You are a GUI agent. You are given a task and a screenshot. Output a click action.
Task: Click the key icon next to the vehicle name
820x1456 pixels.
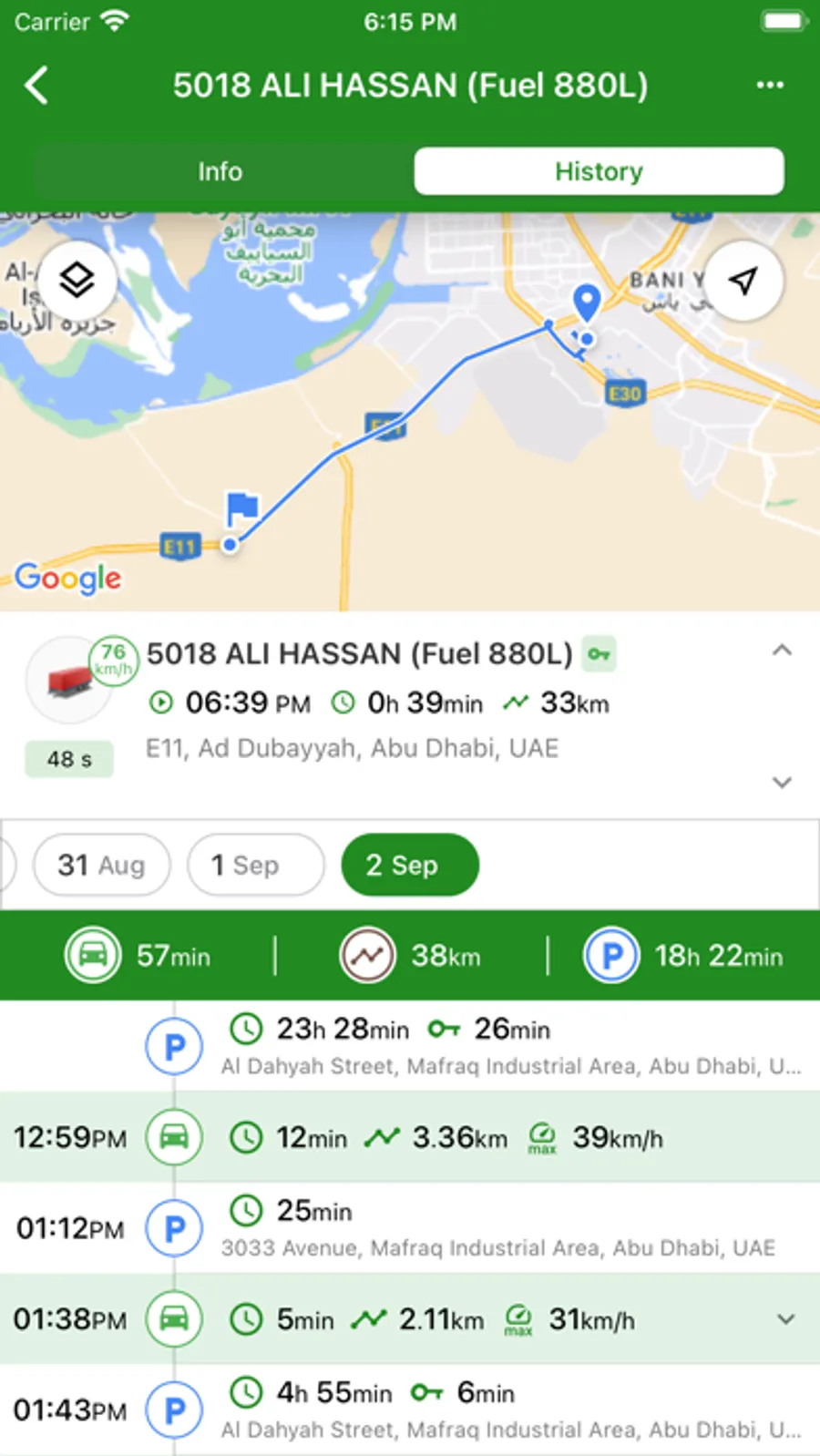coord(599,653)
